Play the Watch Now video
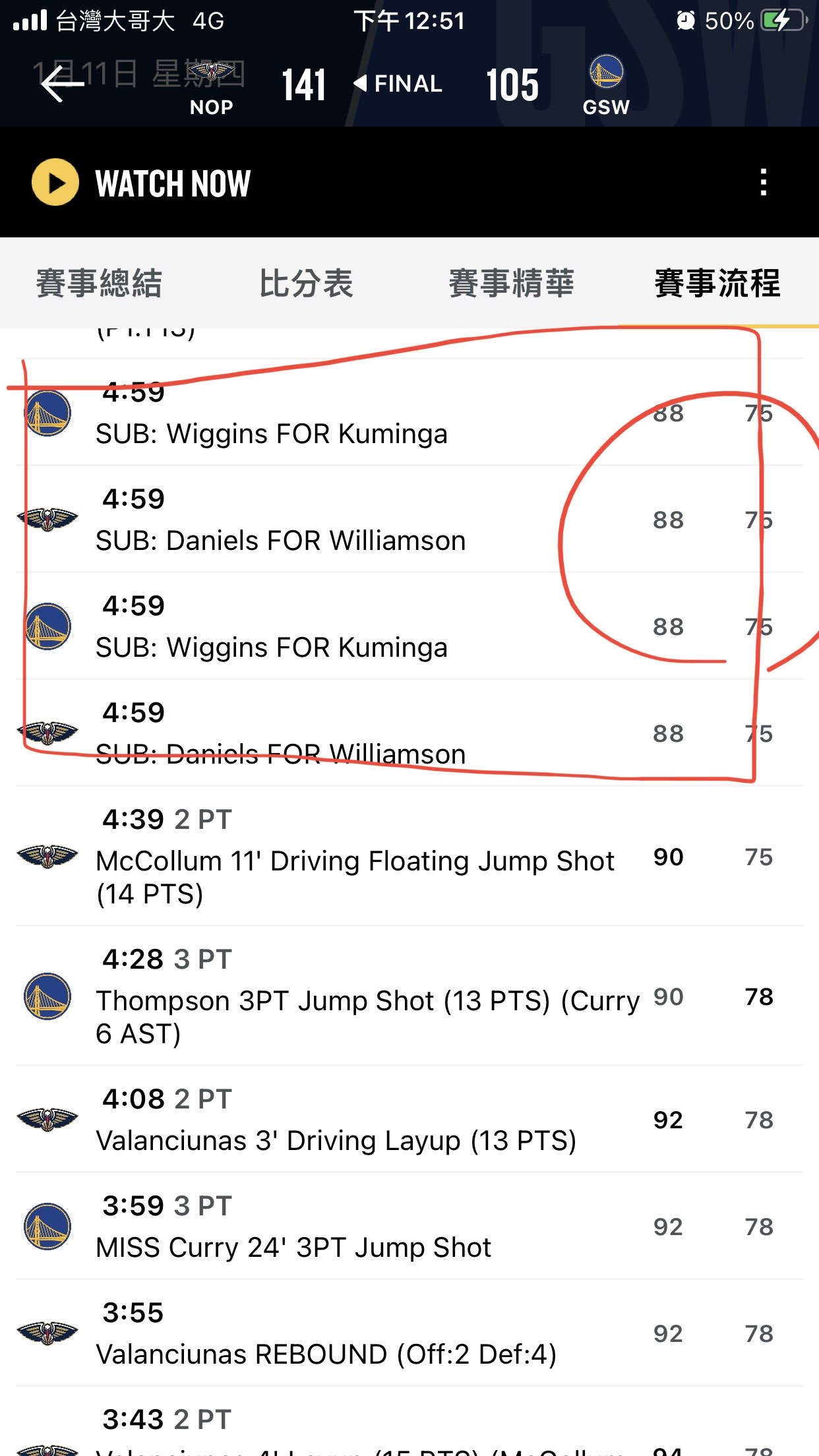 [55, 183]
